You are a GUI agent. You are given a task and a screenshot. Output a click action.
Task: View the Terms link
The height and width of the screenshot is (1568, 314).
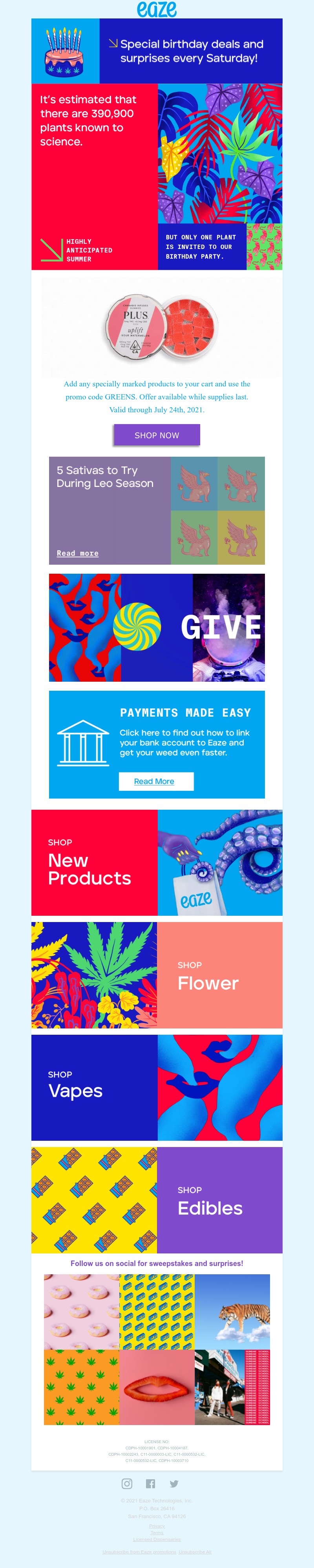(156, 1533)
